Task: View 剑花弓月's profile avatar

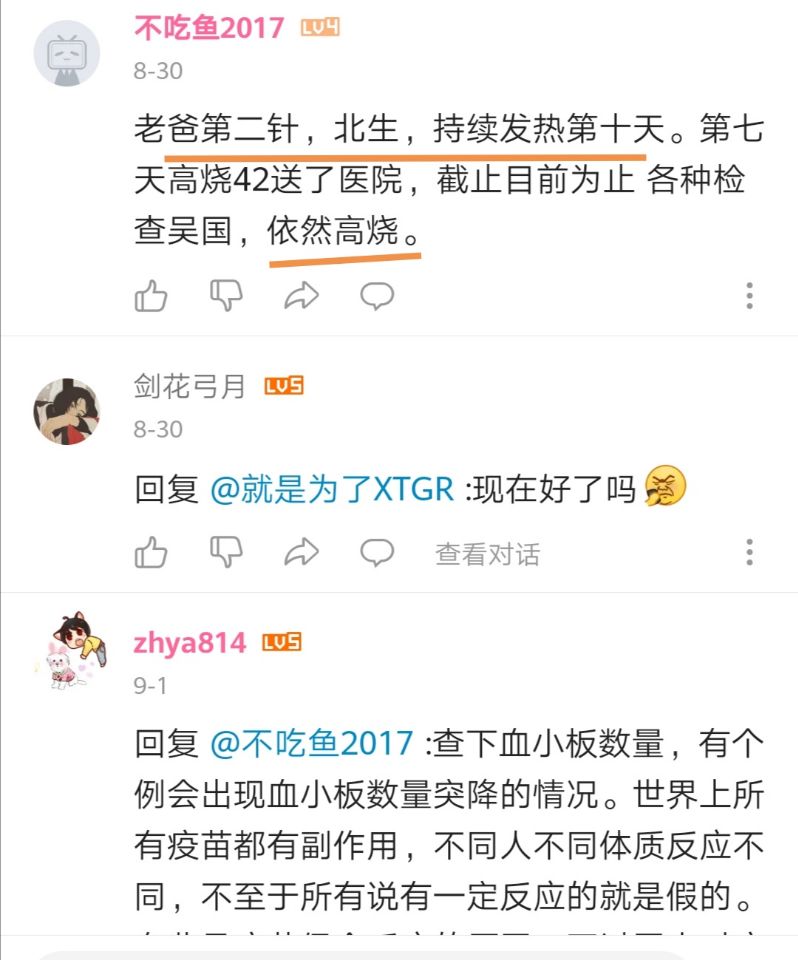Action: coord(67,410)
